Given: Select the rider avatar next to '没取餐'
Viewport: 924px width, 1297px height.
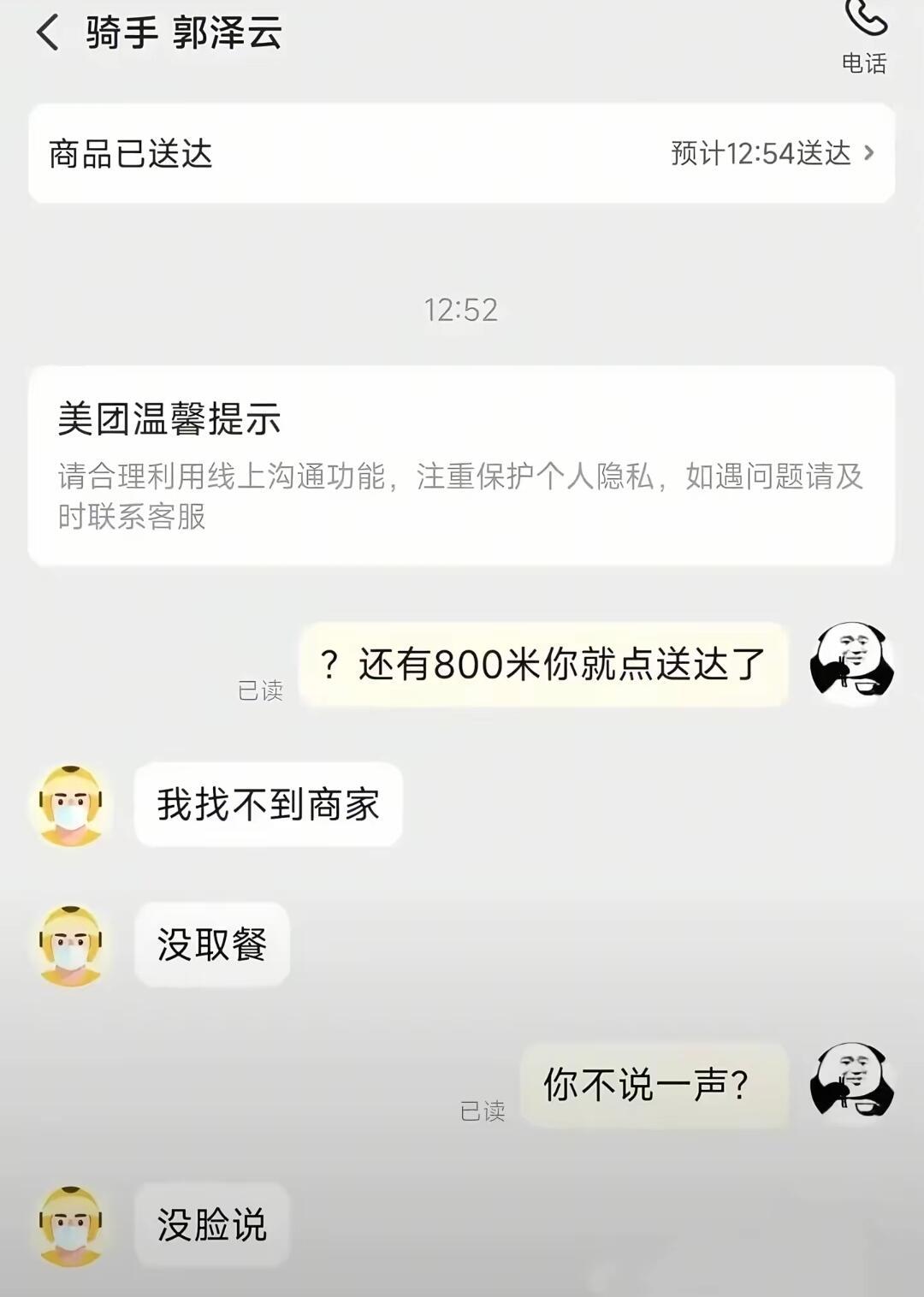Looking at the screenshot, I should tap(73, 945).
